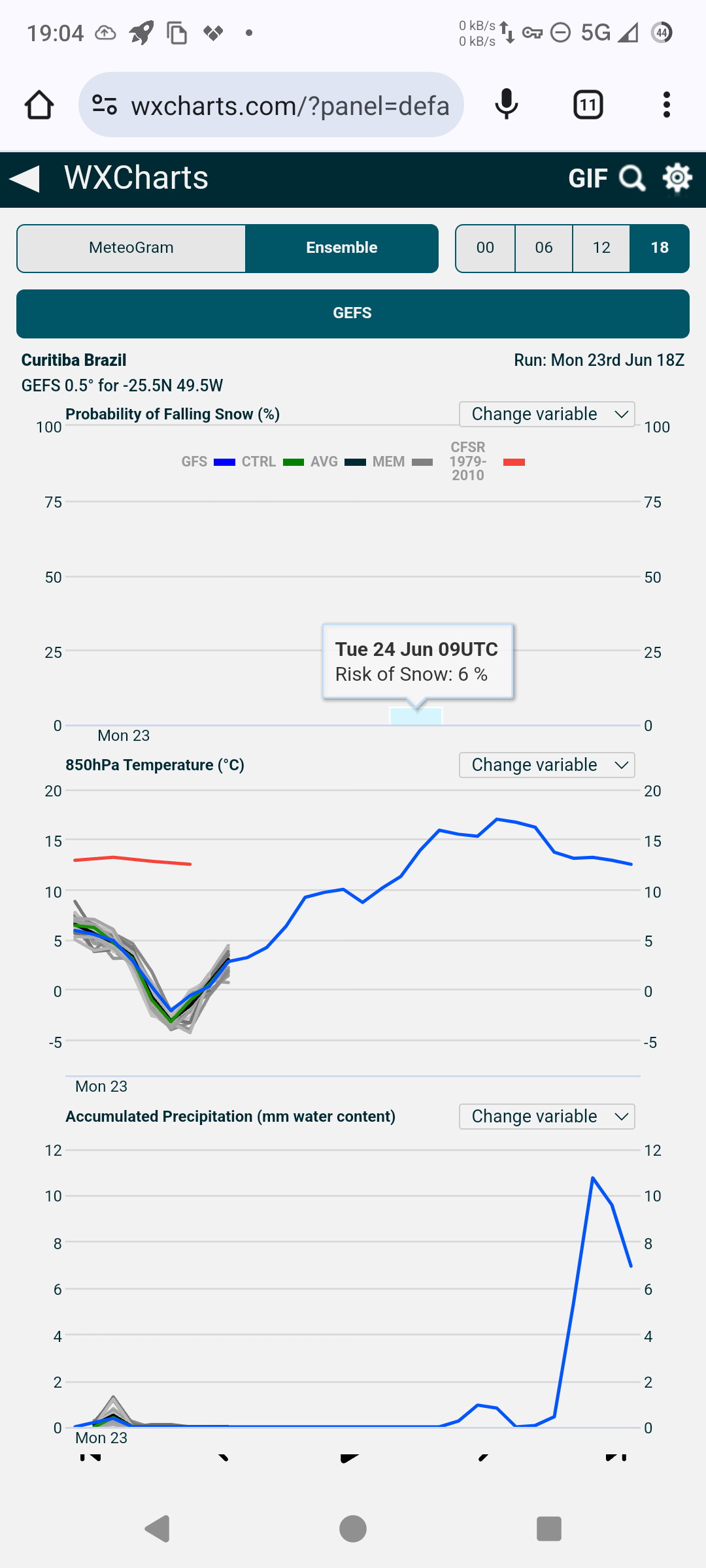Switch to the MeteoGram tab
The height and width of the screenshot is (1568, 706).
pos(131,248)
